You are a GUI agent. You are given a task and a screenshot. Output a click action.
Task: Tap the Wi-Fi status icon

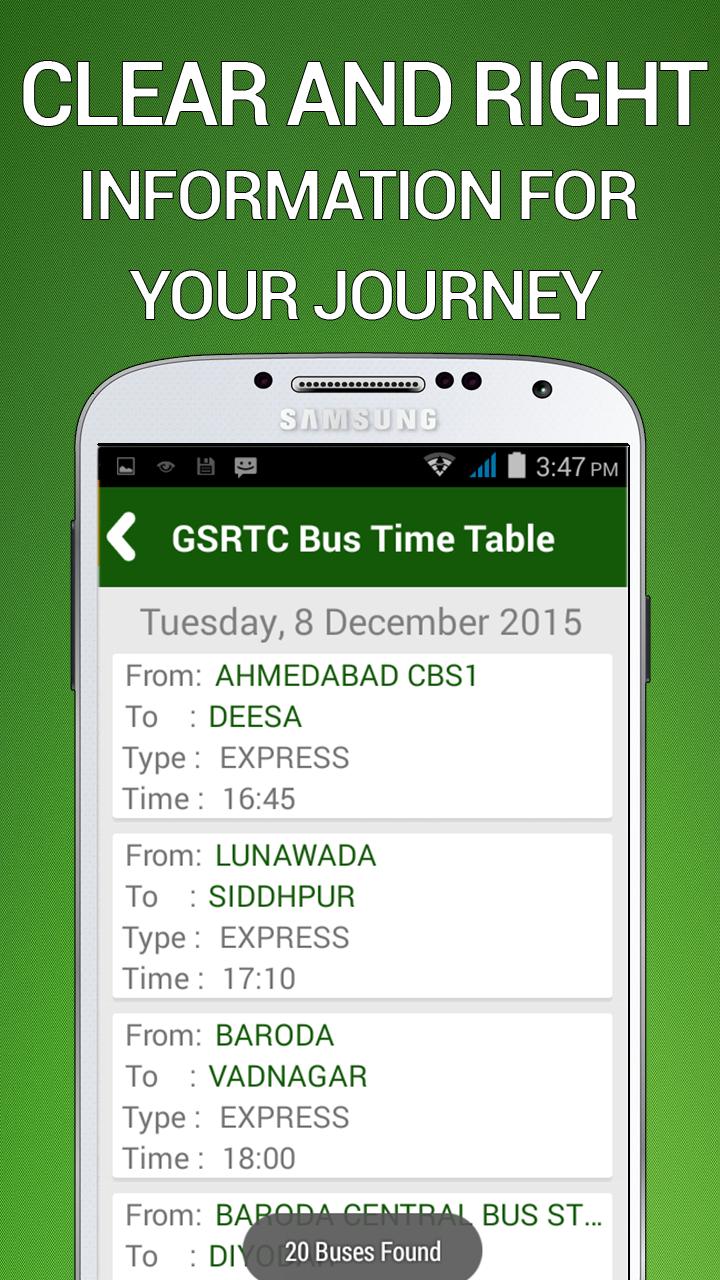coord(437,464)
